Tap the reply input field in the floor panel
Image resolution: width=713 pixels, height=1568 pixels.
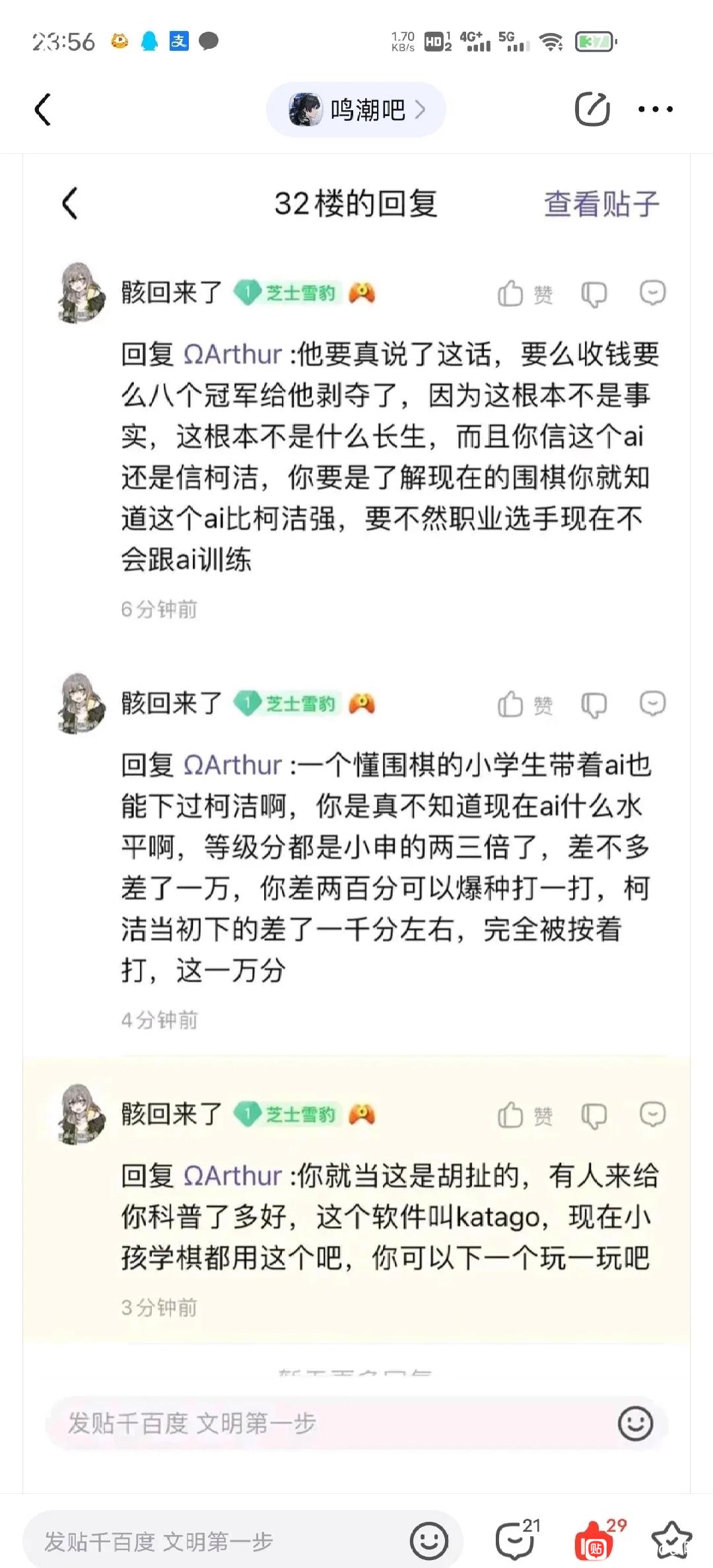330,1423
